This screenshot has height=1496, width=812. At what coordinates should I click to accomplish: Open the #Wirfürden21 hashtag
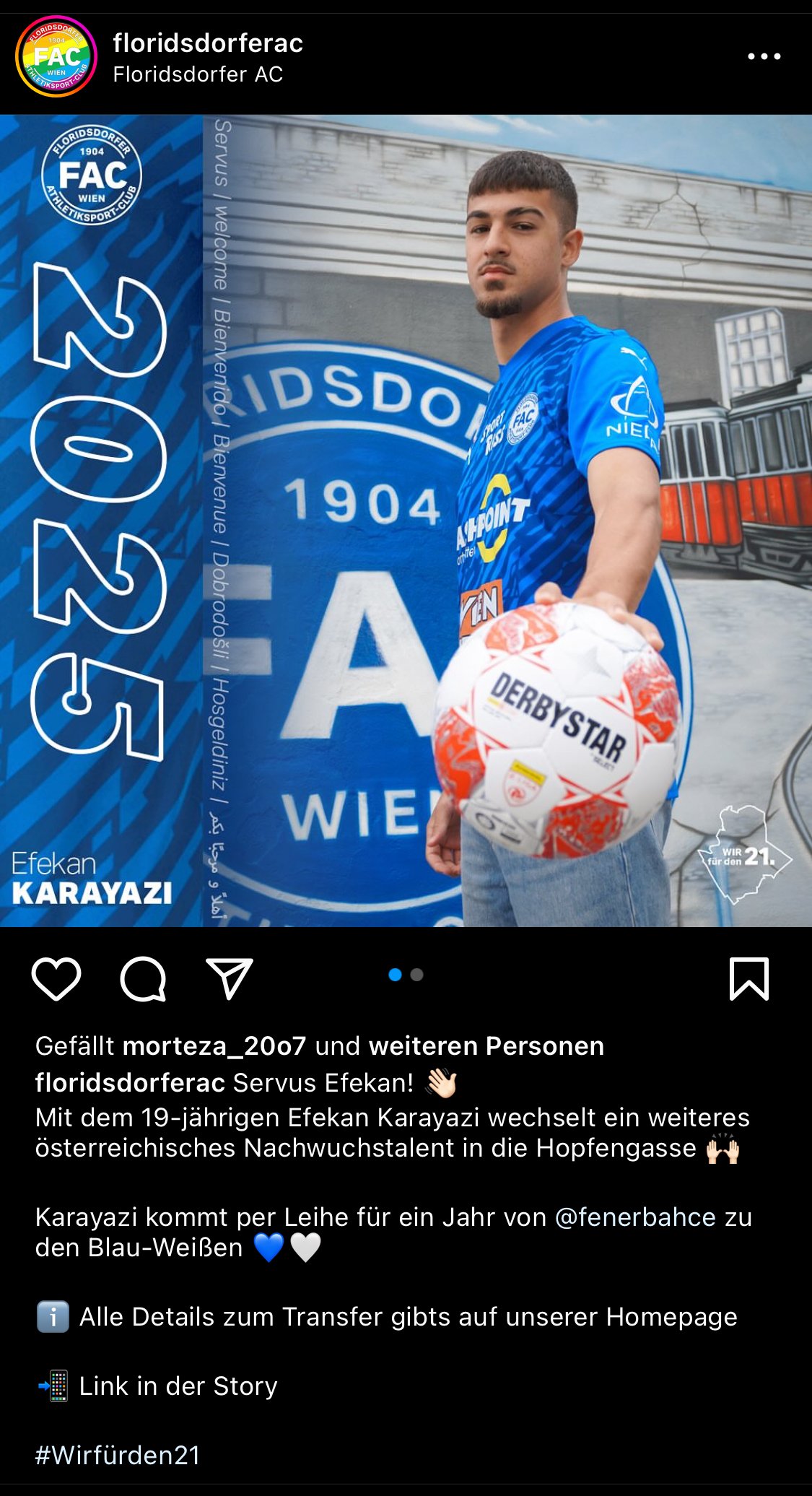[118, 1455]
